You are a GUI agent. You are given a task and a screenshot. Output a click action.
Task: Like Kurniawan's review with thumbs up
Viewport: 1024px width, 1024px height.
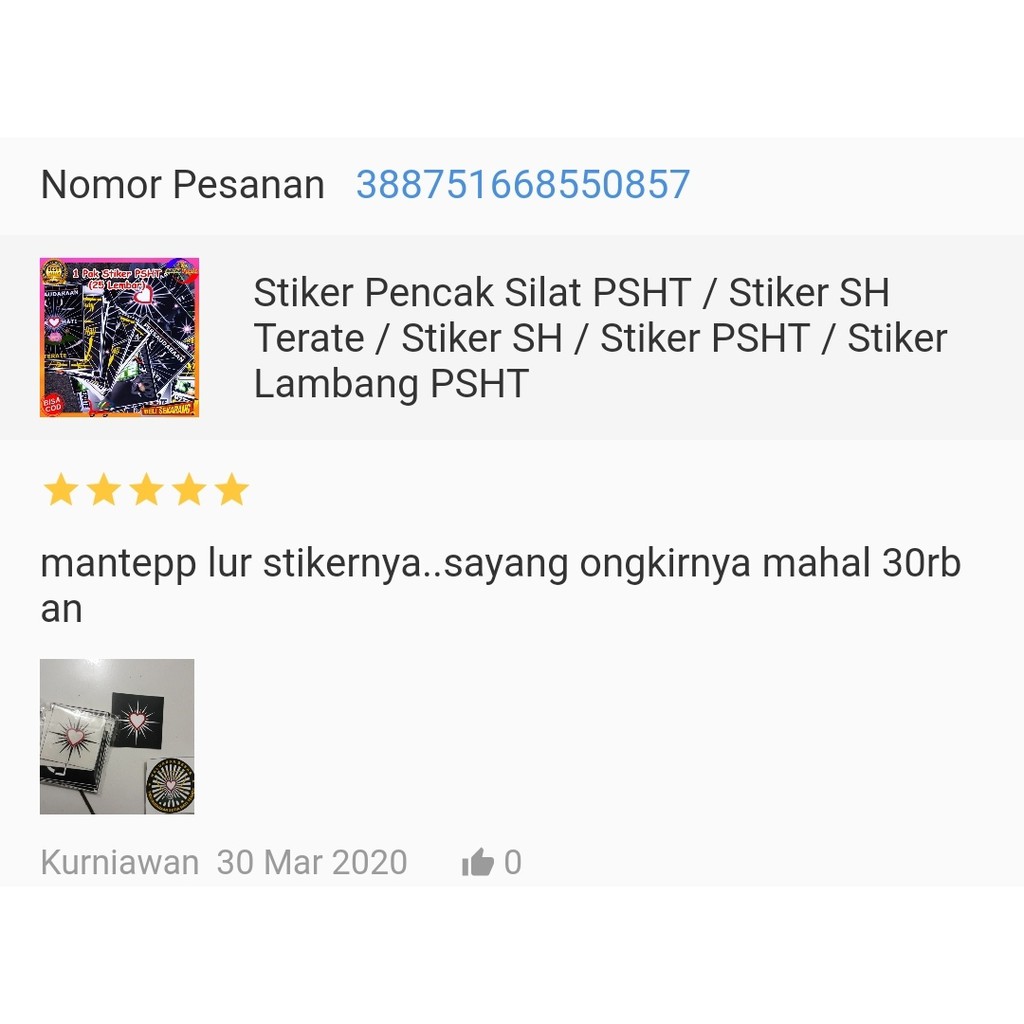tap(478, 862)
